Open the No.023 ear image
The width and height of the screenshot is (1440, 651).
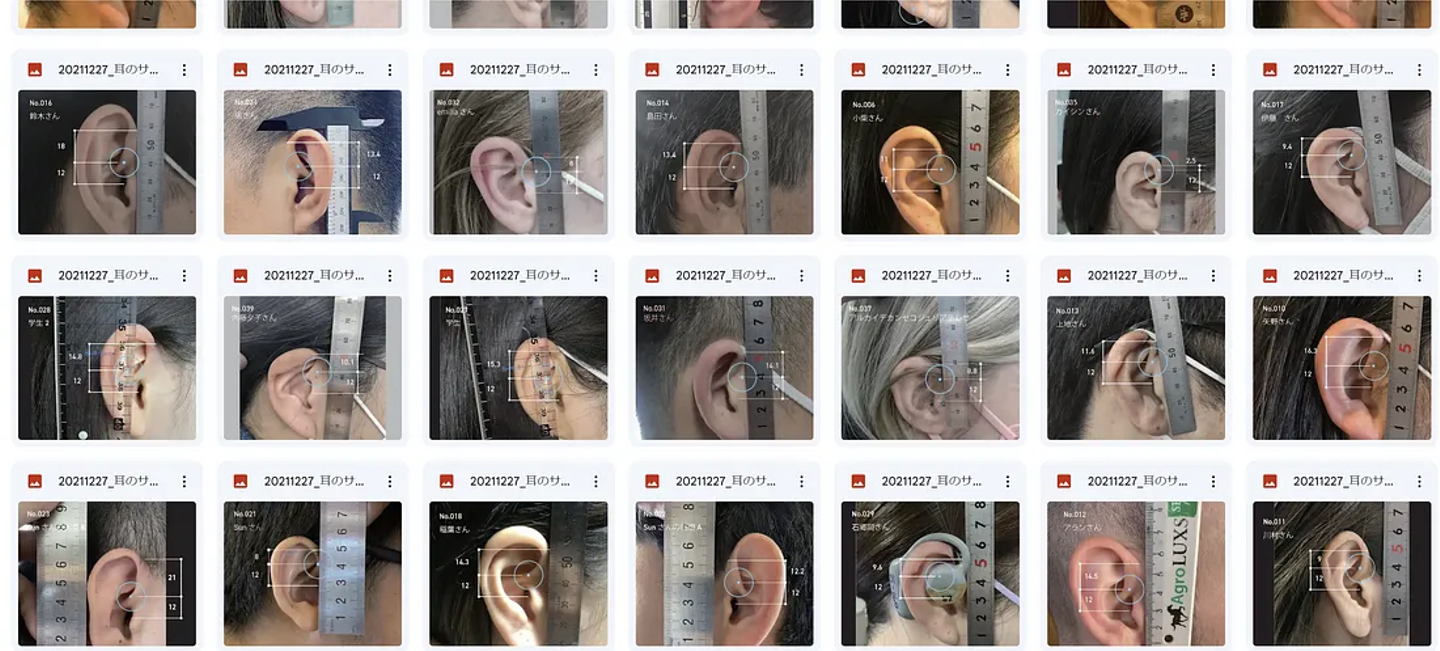[x=107, y=574]
